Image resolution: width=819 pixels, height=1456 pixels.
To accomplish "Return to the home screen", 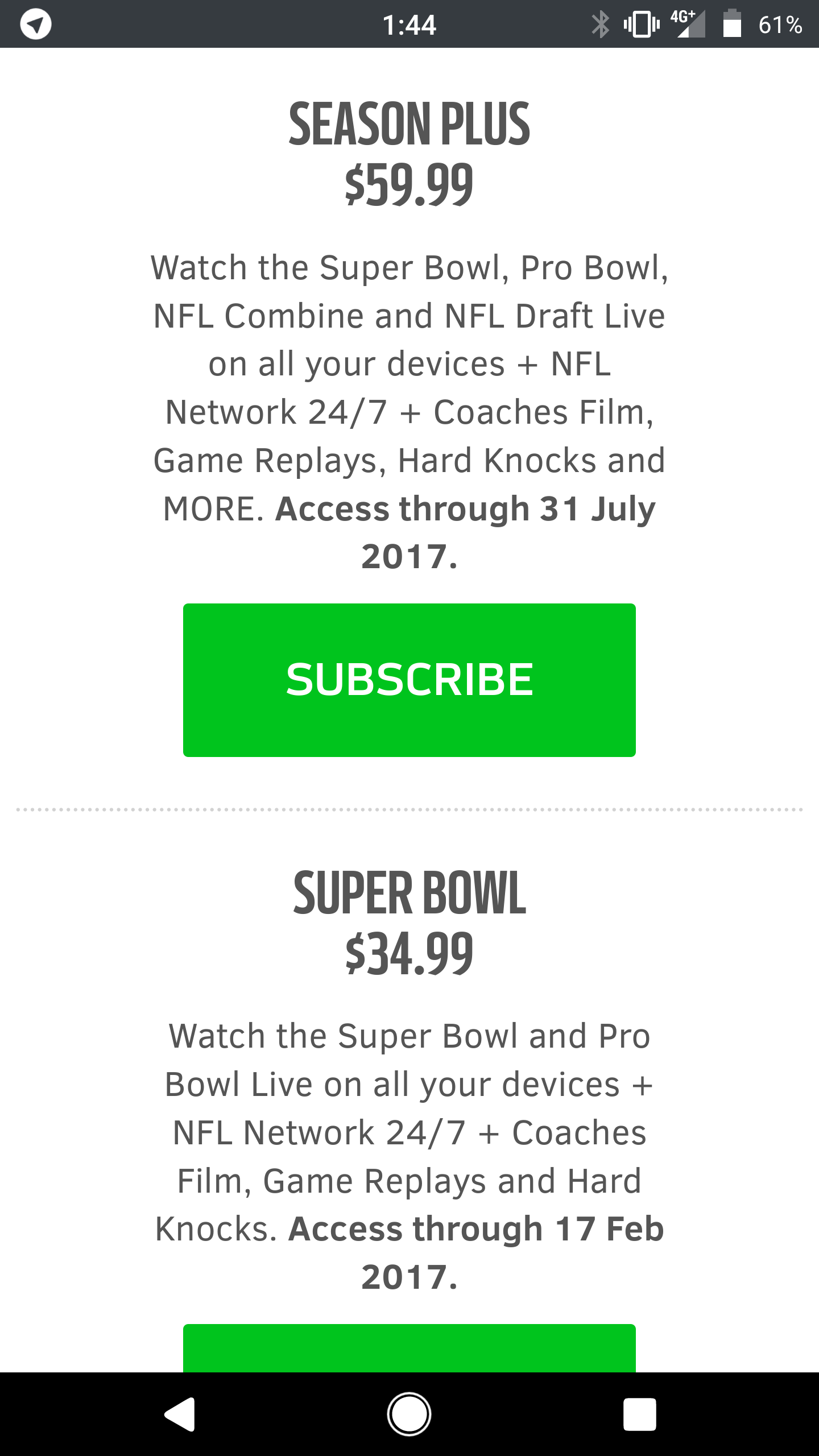I will coord(409,1414).
